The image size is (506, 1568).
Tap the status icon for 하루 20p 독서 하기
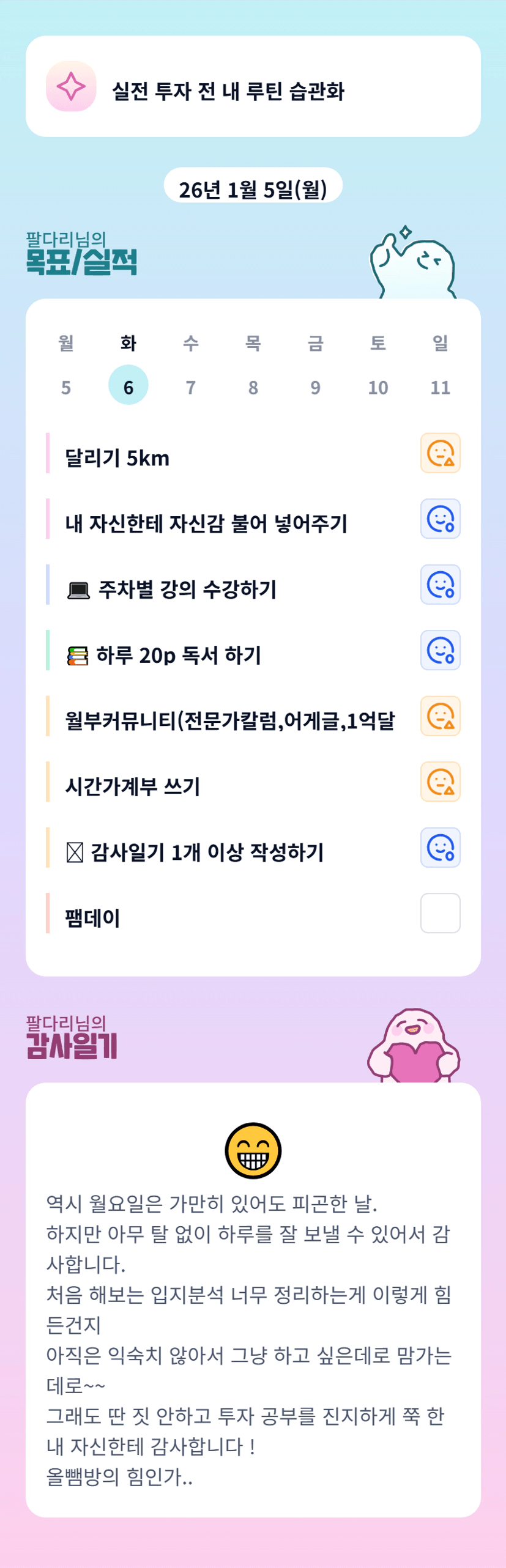(441, 650)
